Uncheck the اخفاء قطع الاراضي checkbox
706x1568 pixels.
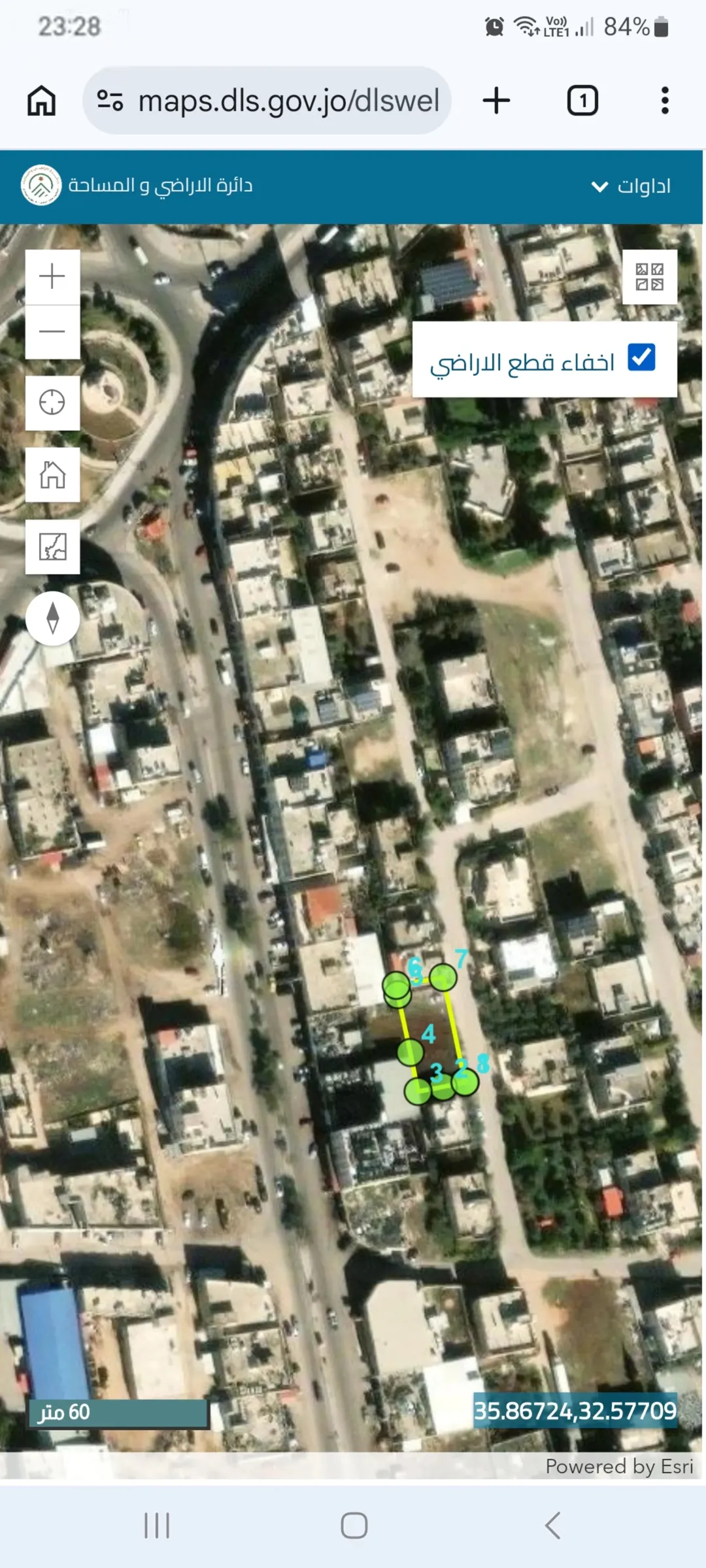(x=641, y=358)
